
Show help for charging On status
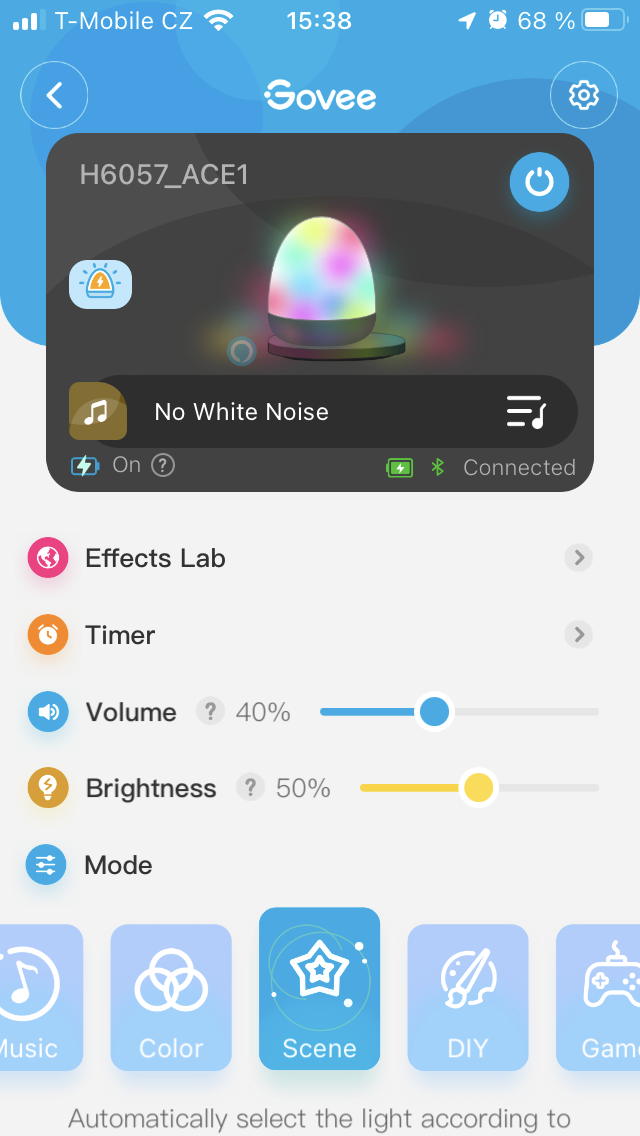(163, 465)
